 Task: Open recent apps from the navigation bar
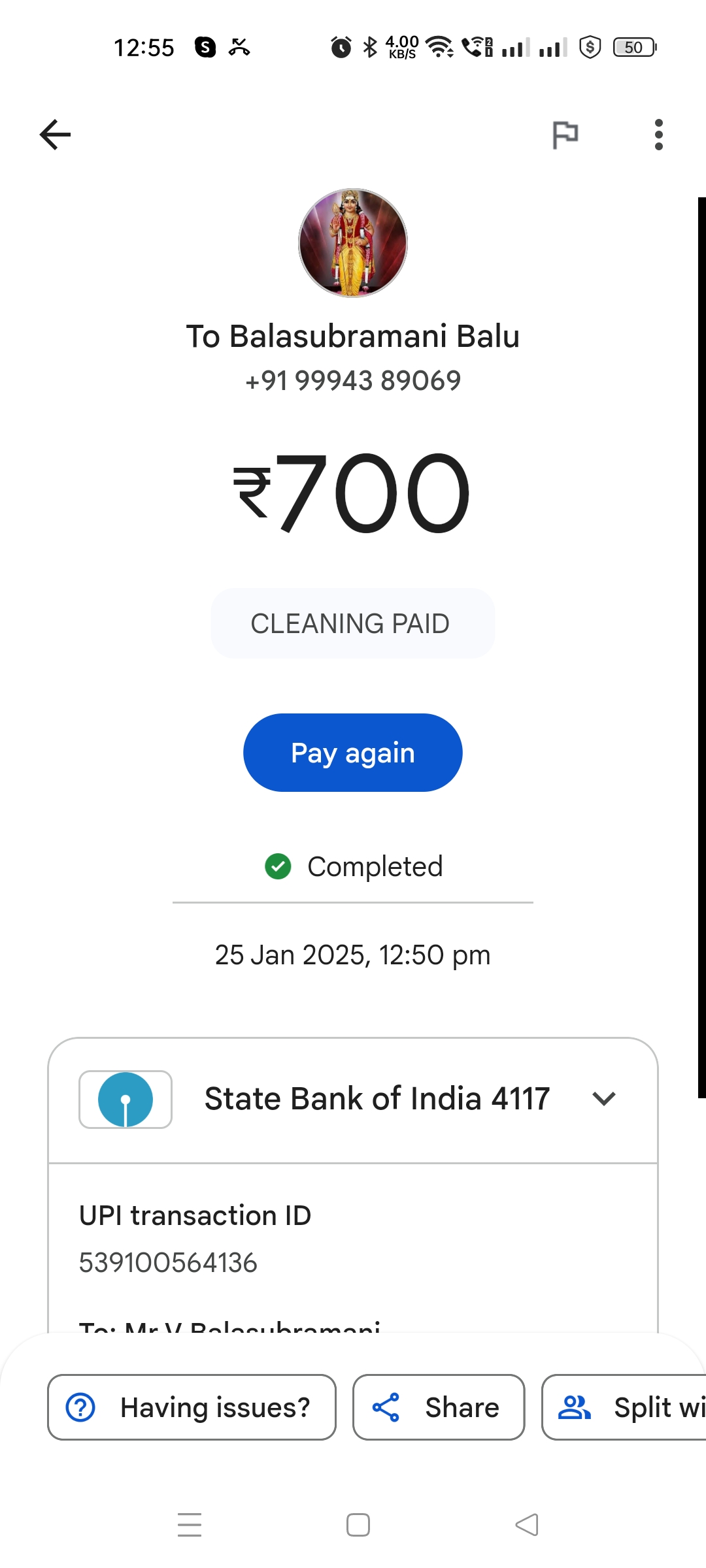tap(190, 1525)
